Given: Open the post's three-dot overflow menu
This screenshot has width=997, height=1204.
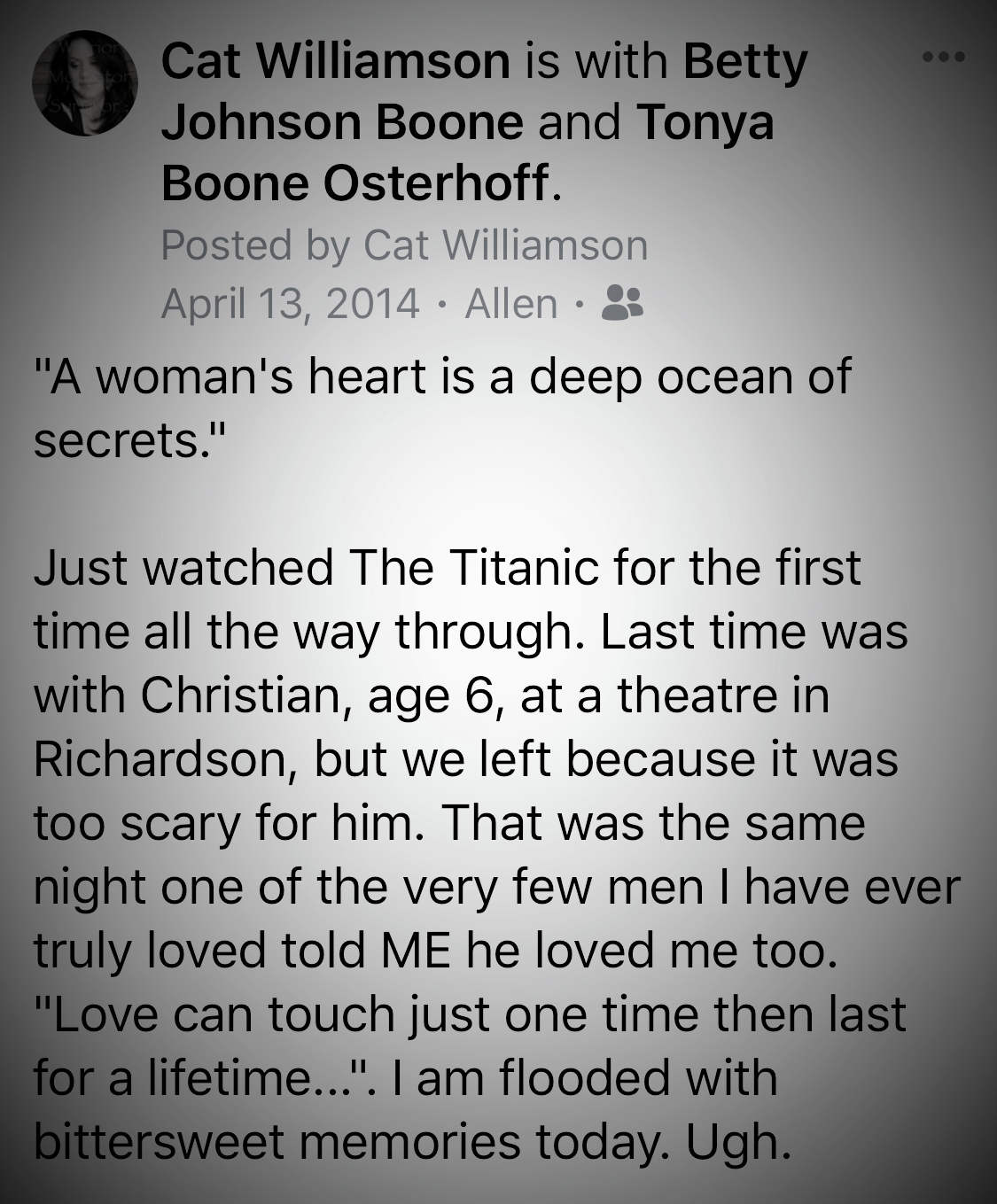Looking at the screenshot, I should coord(942,58).
